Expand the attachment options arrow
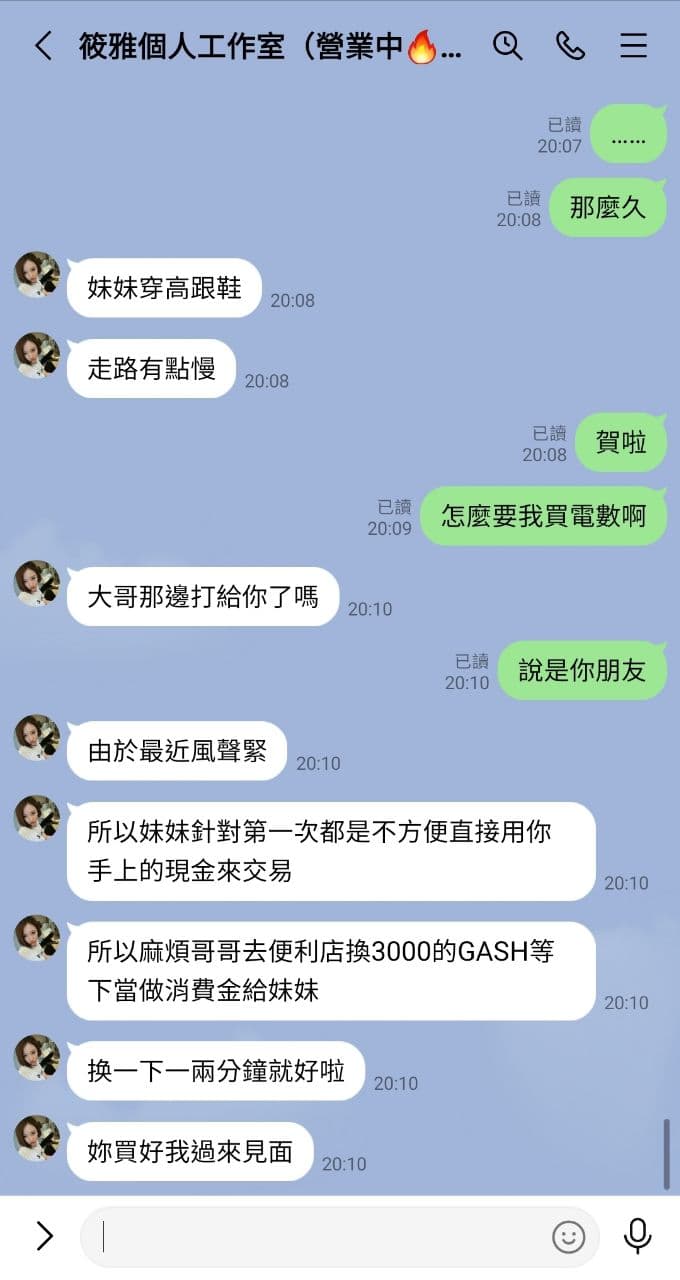The height and width of the screenshot is (1280, 680). tap(44, 1236)
